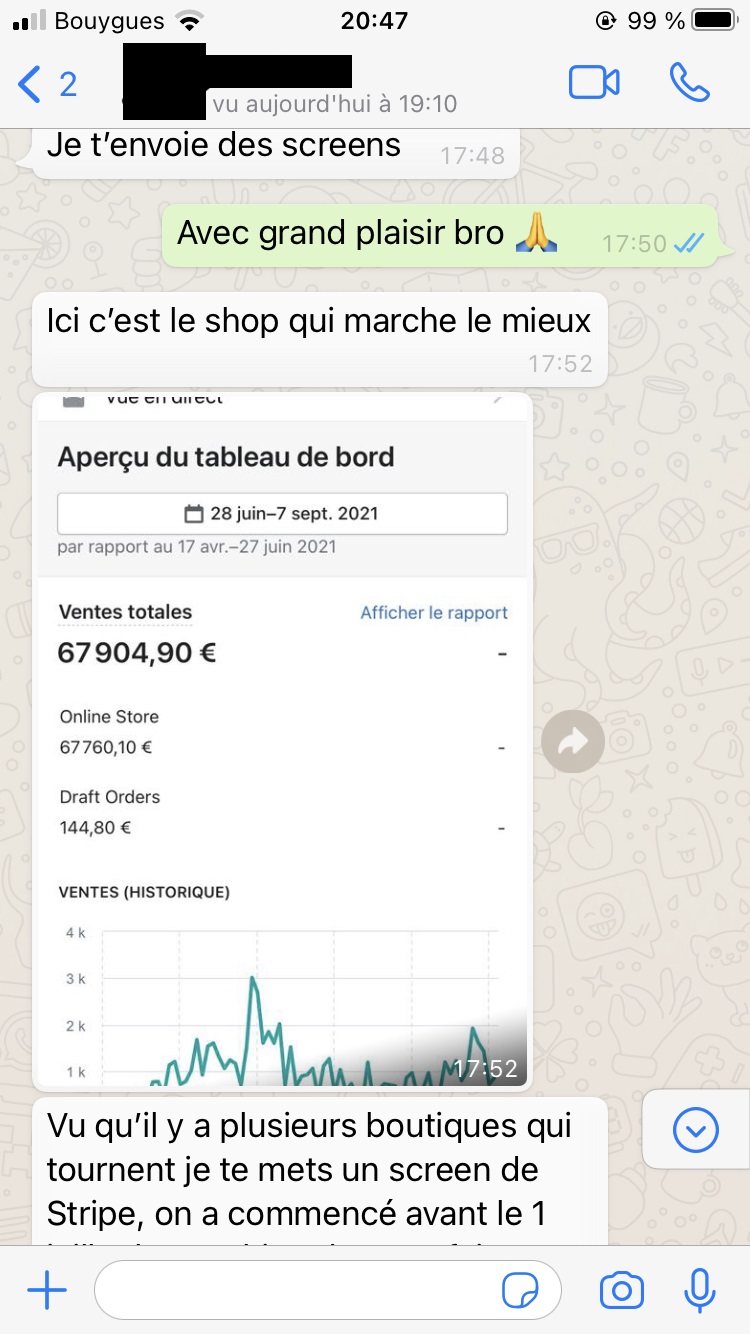Record a voice message with the microphone
Viewport: 750px width, 1334px height.
(700, 1291)
